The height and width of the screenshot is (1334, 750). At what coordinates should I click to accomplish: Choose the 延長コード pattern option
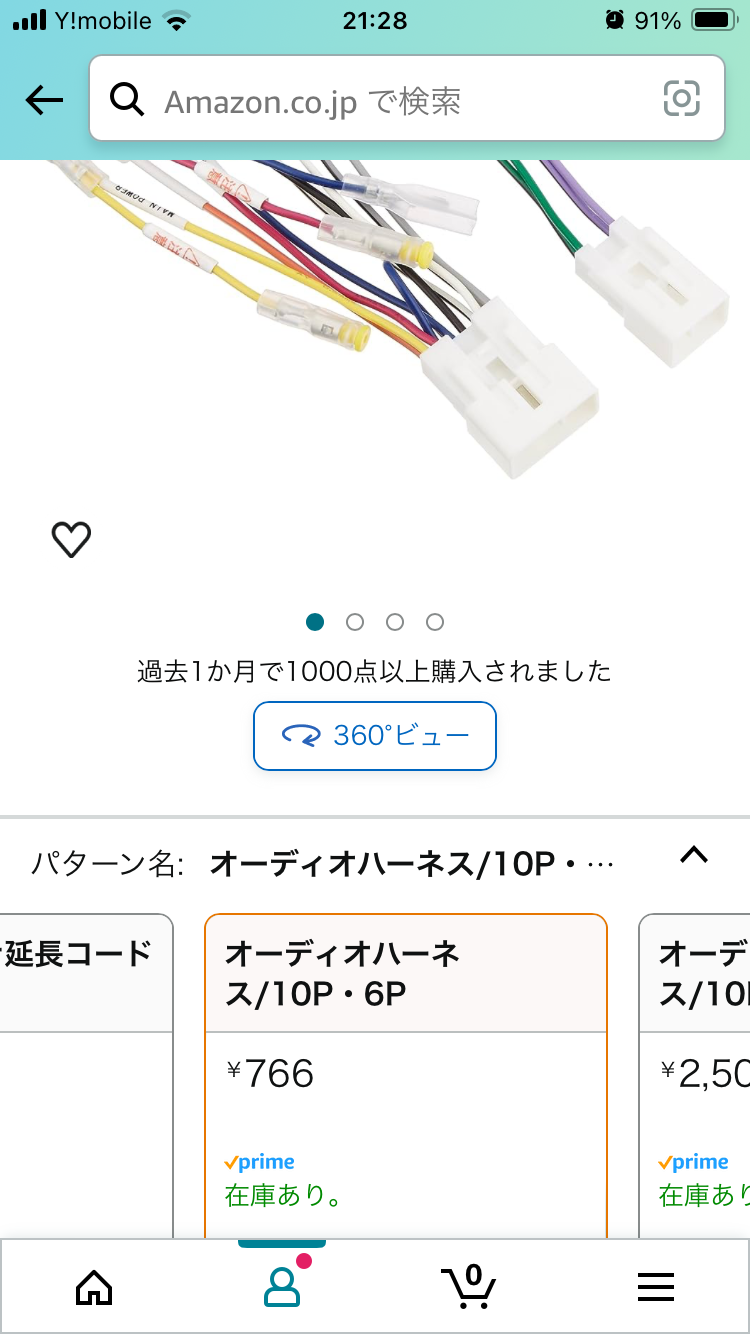85,1070
